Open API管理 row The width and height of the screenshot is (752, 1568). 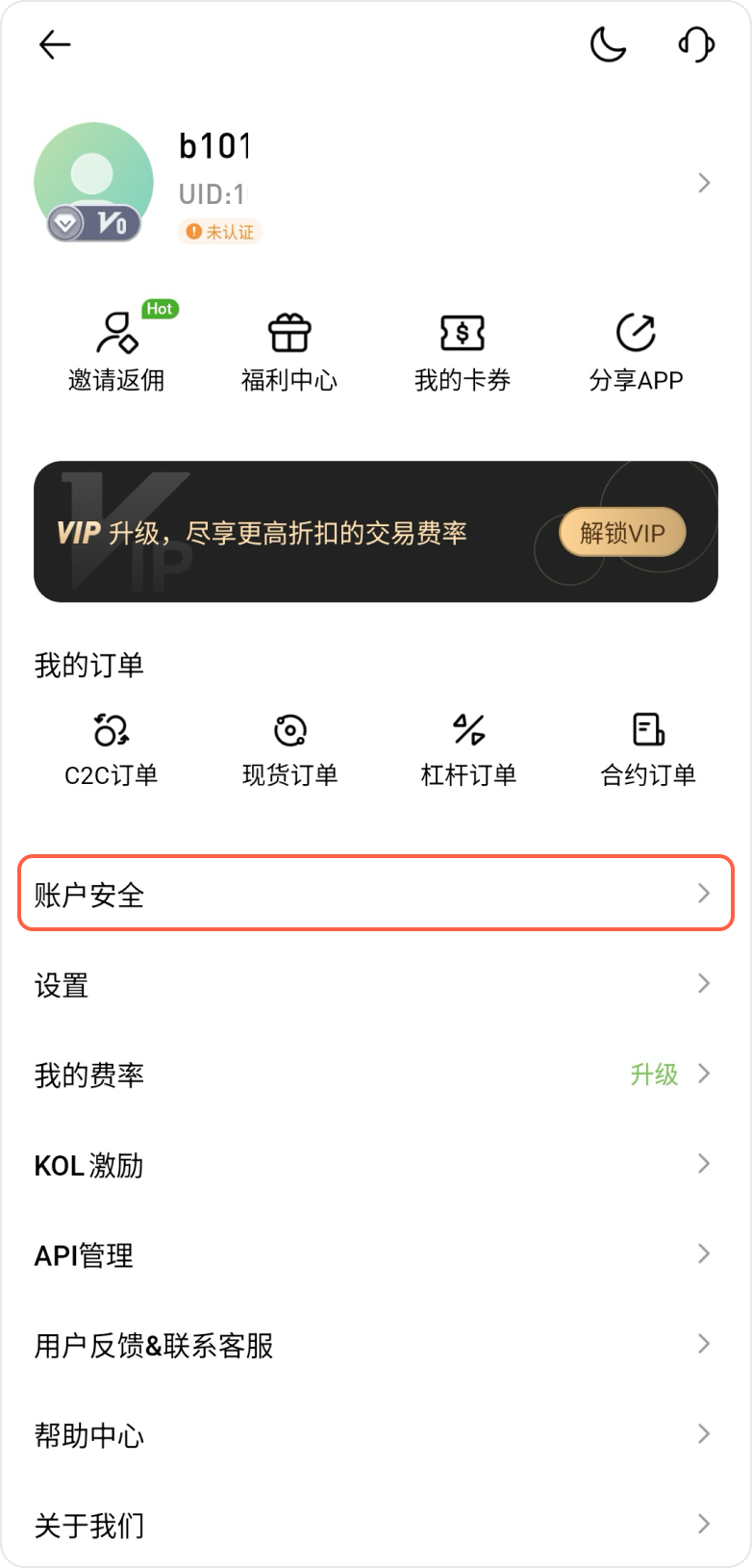tap(375, 1254)
